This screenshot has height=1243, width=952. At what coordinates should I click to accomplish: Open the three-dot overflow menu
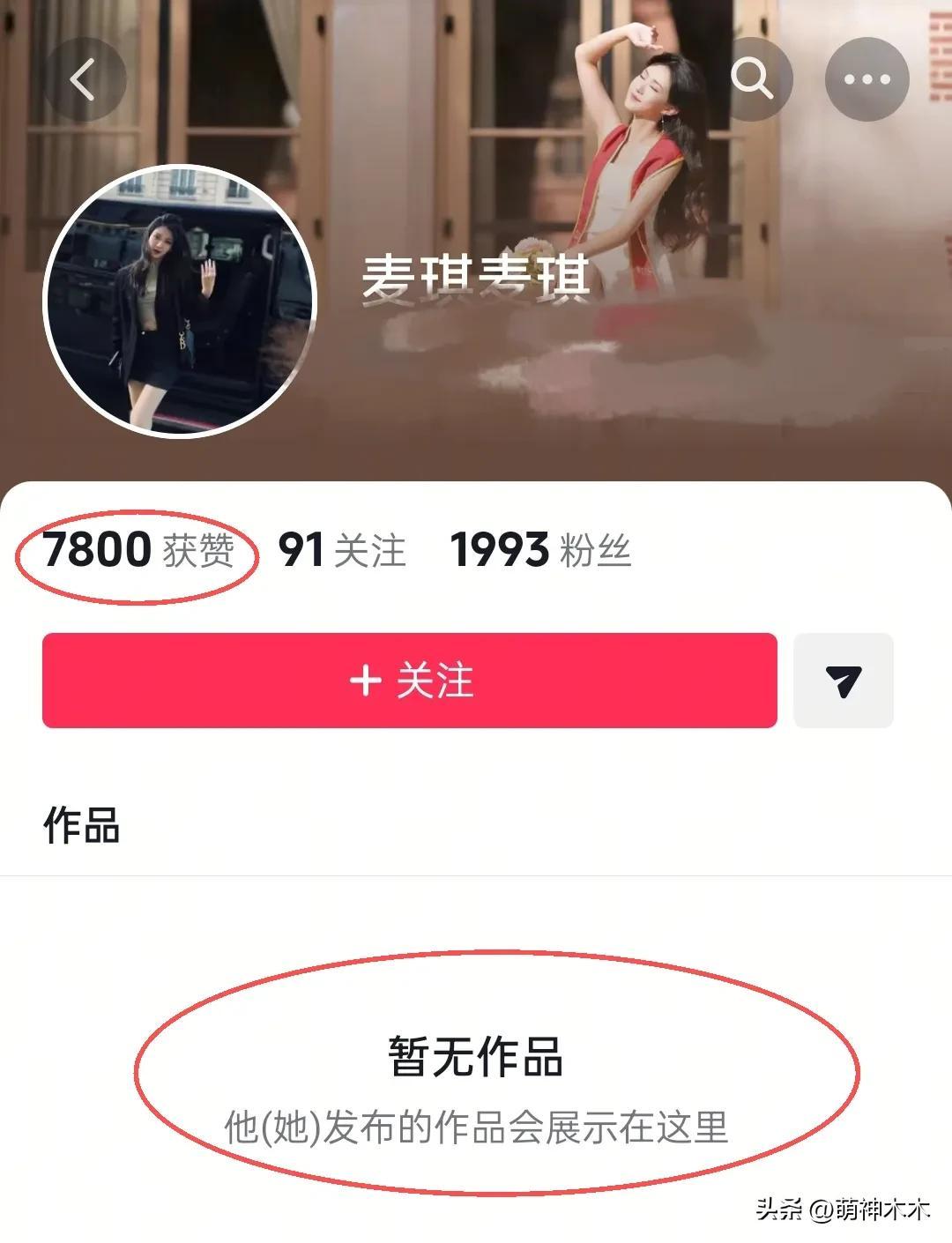[866, 80]
